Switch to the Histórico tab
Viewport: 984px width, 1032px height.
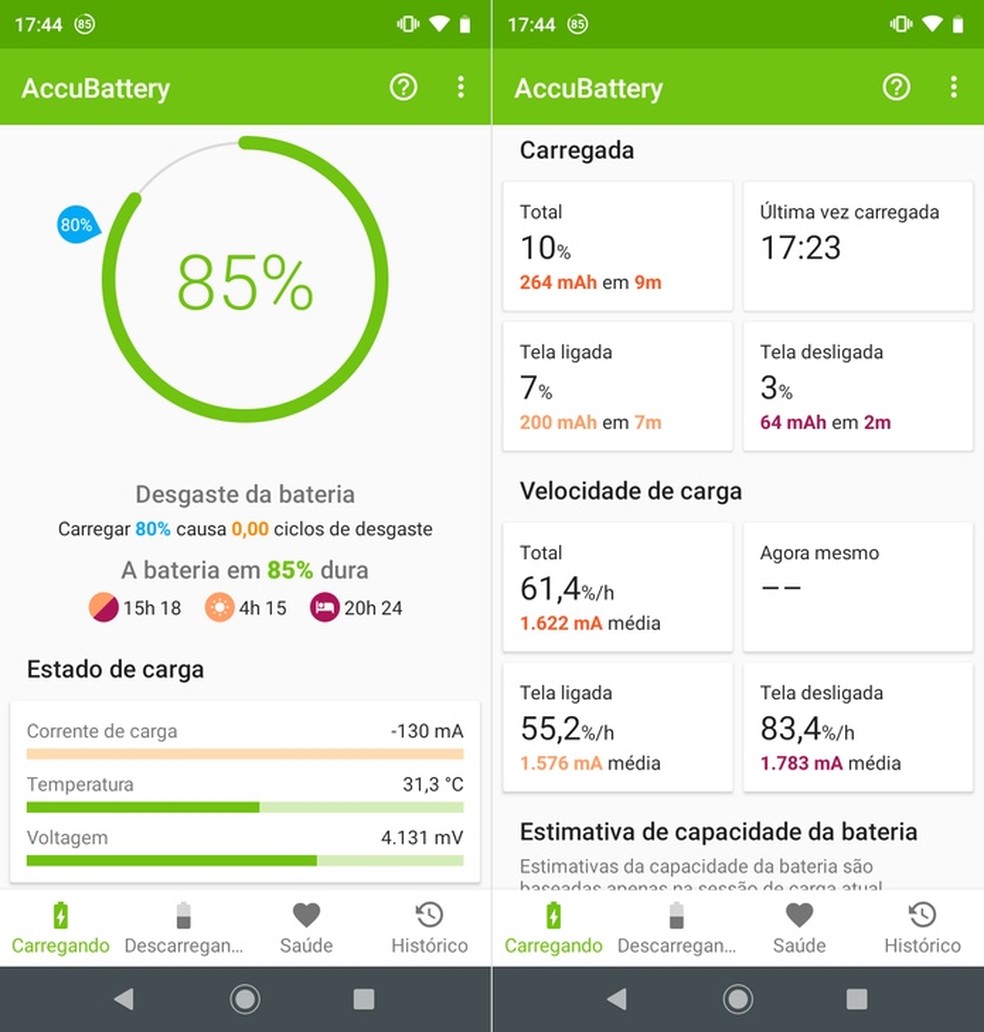(x=429, y=928)
